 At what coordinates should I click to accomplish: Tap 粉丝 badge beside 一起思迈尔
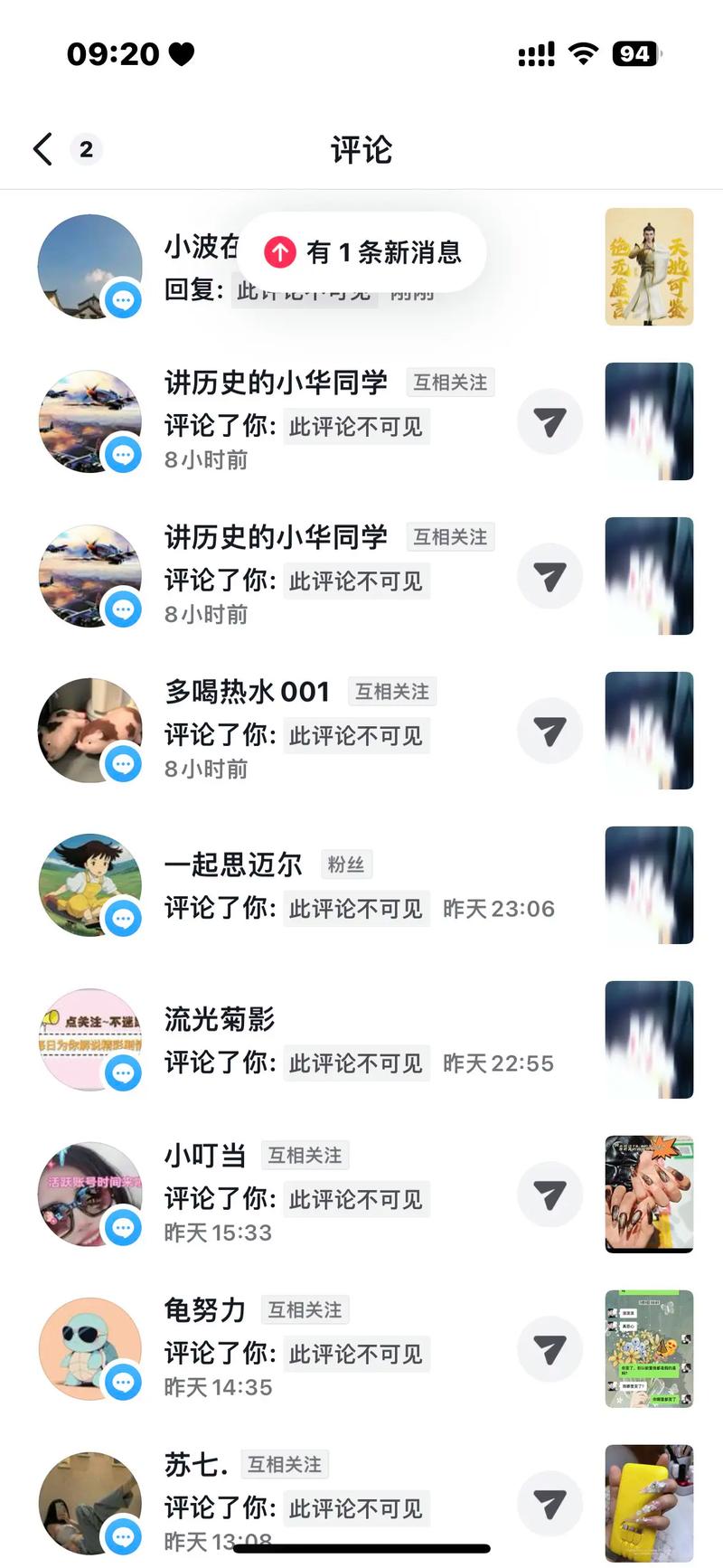tap(347, 864)
